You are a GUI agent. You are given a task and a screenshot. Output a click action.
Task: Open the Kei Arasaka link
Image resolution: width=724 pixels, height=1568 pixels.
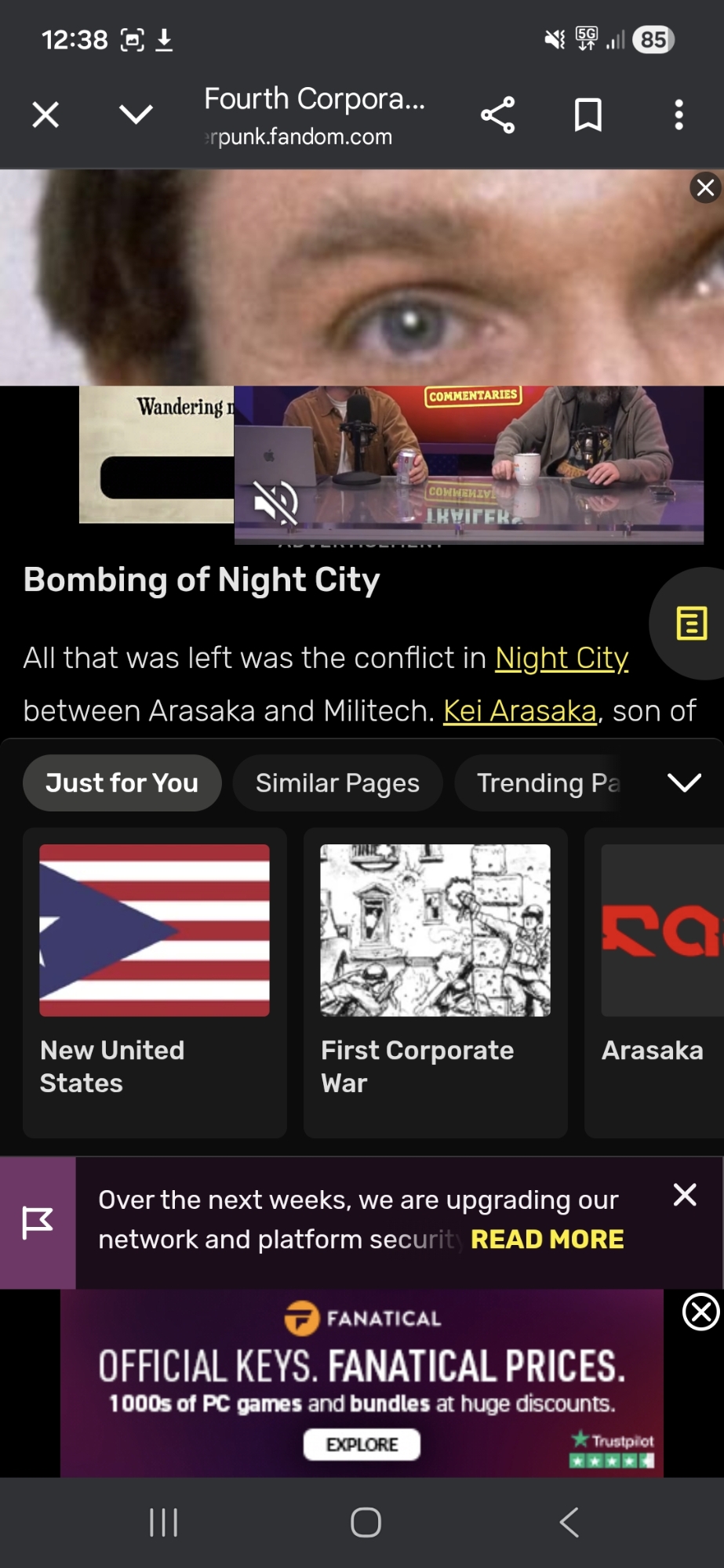[x=519, y=711]
